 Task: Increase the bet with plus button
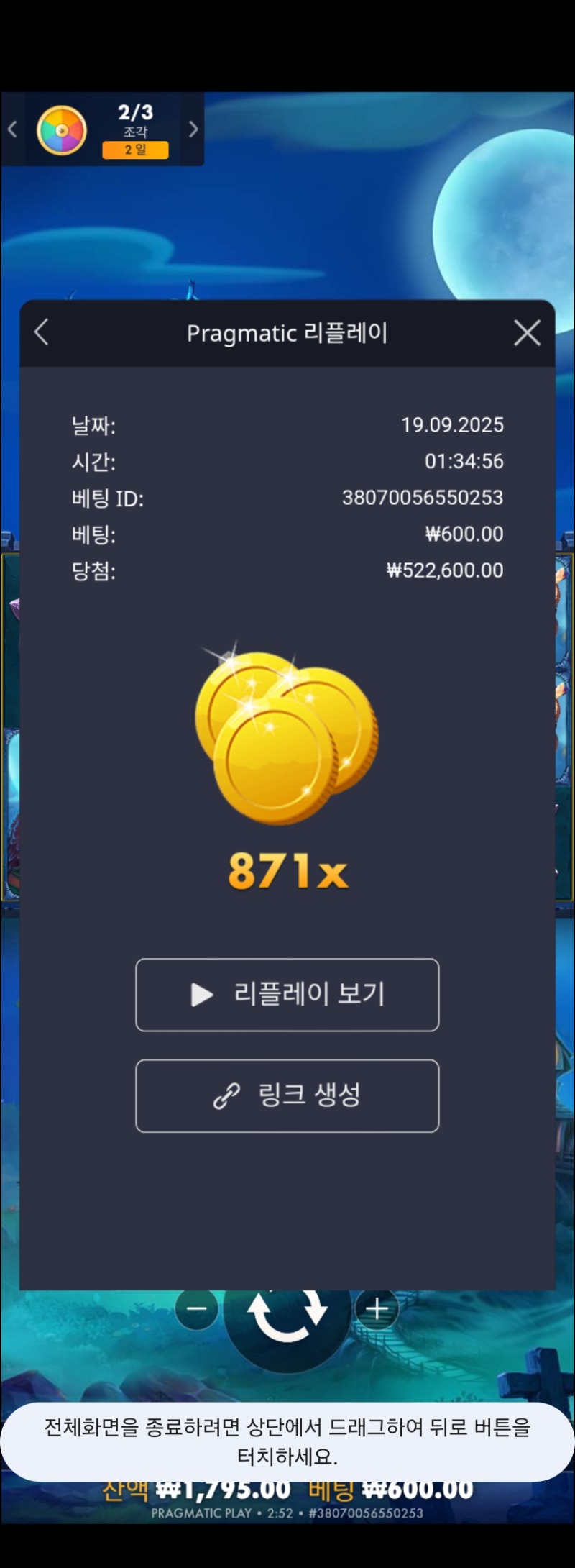377,1308
